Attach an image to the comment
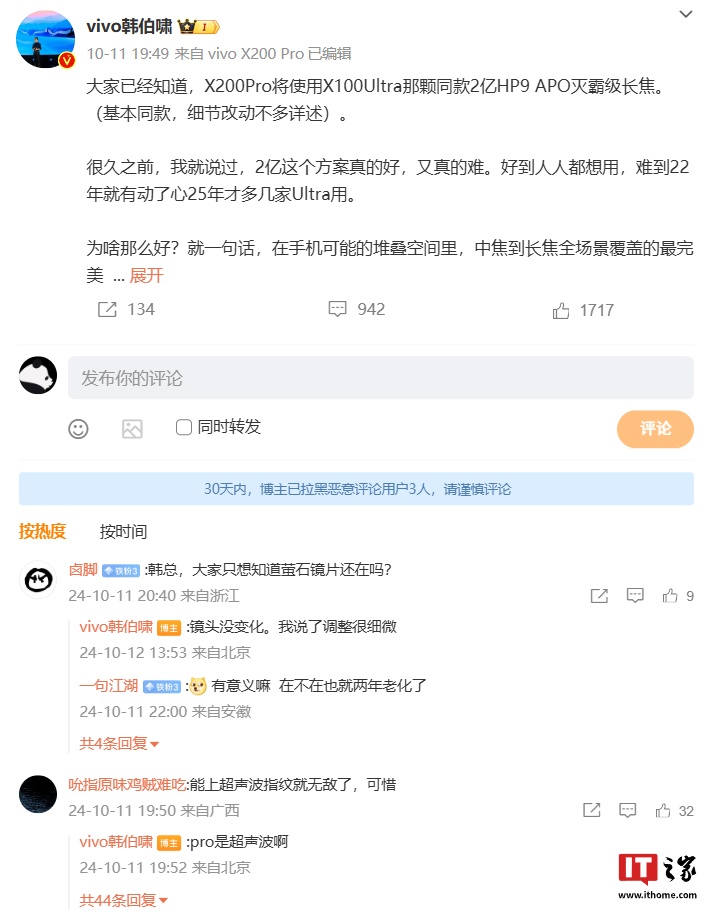709x915 pixels. (132, 428)
